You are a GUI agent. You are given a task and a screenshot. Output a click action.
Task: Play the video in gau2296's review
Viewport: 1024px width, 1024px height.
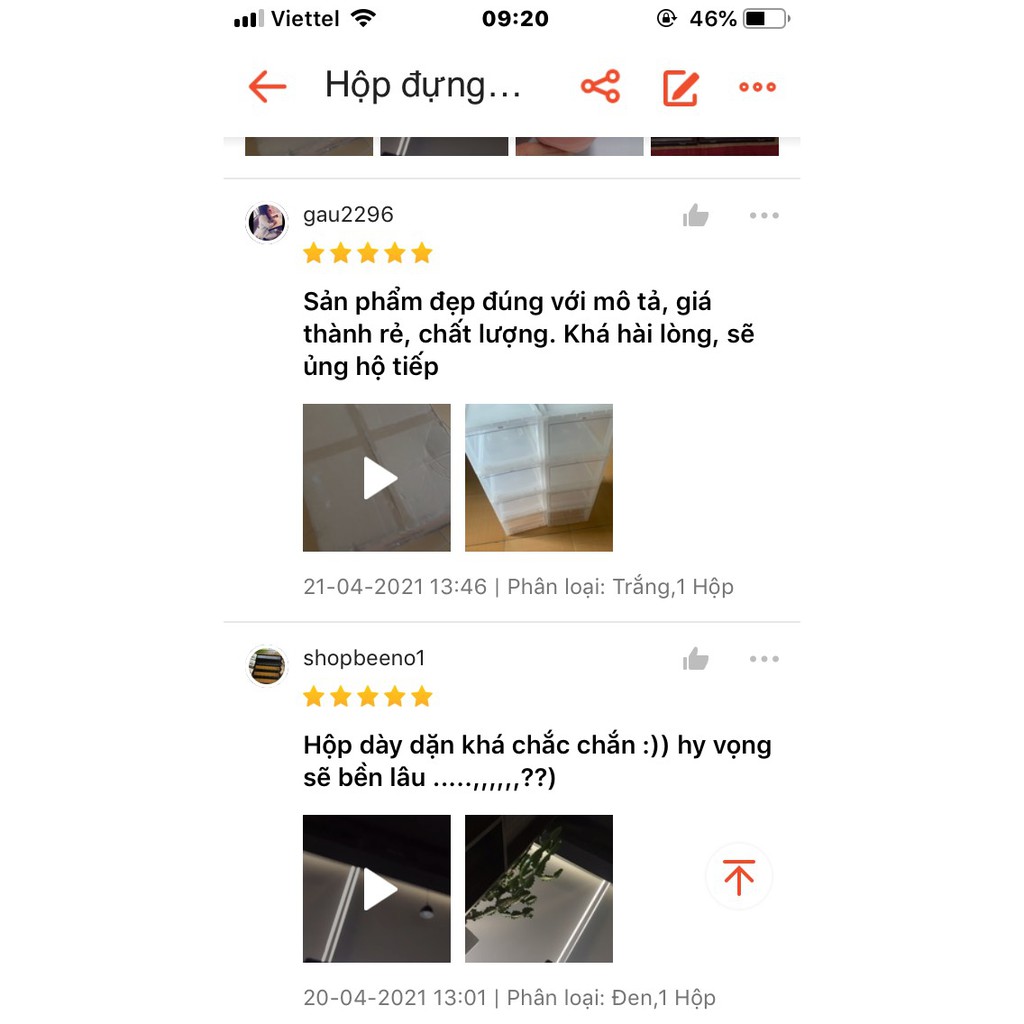pyautogui.click(x=377, y=478)
